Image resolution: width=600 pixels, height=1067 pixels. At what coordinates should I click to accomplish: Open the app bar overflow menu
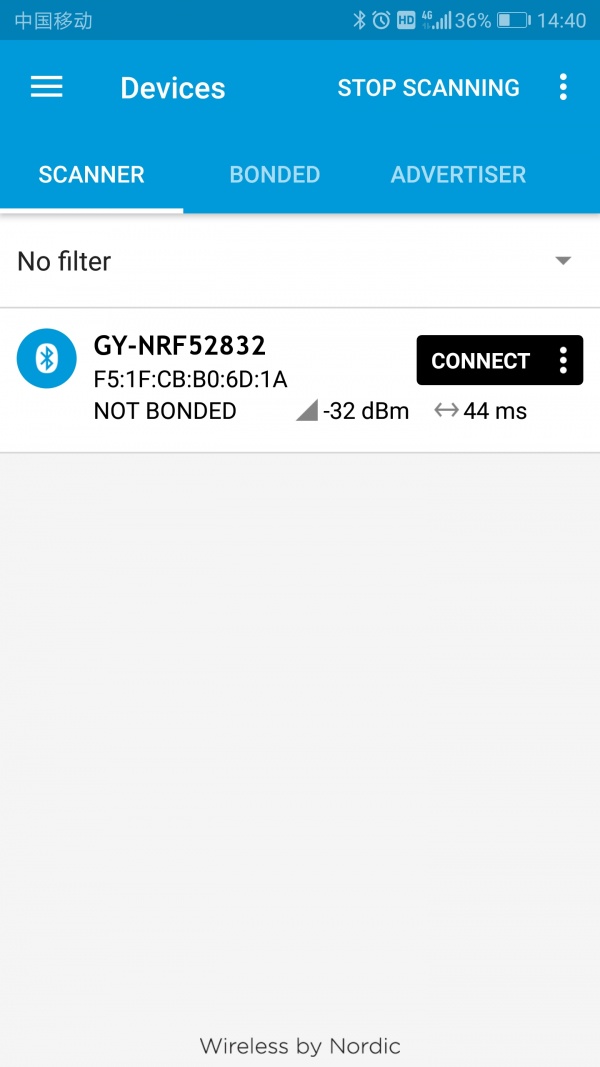[563, 87]
